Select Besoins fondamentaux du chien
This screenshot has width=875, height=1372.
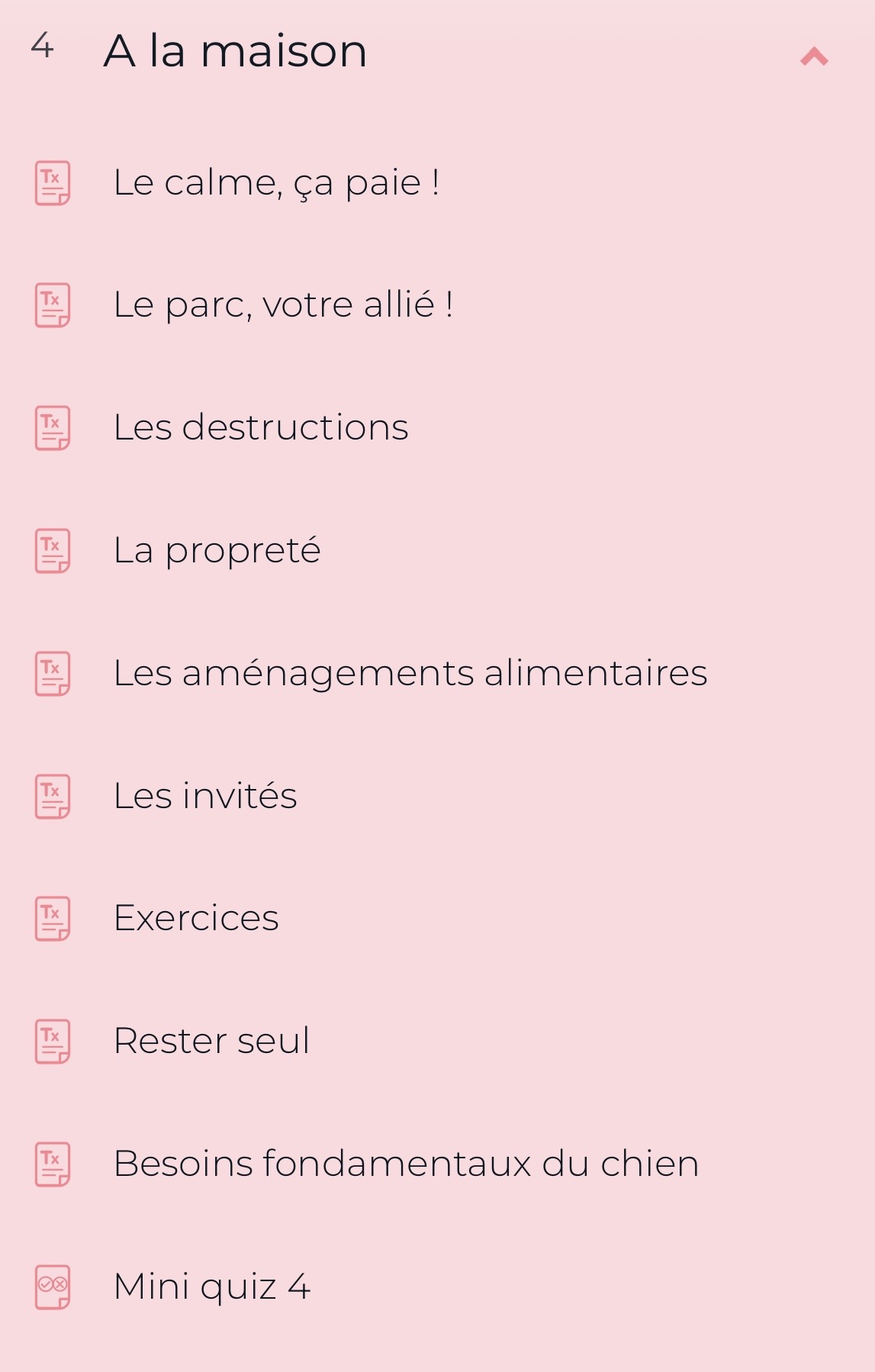click(x=406, y=1164)
